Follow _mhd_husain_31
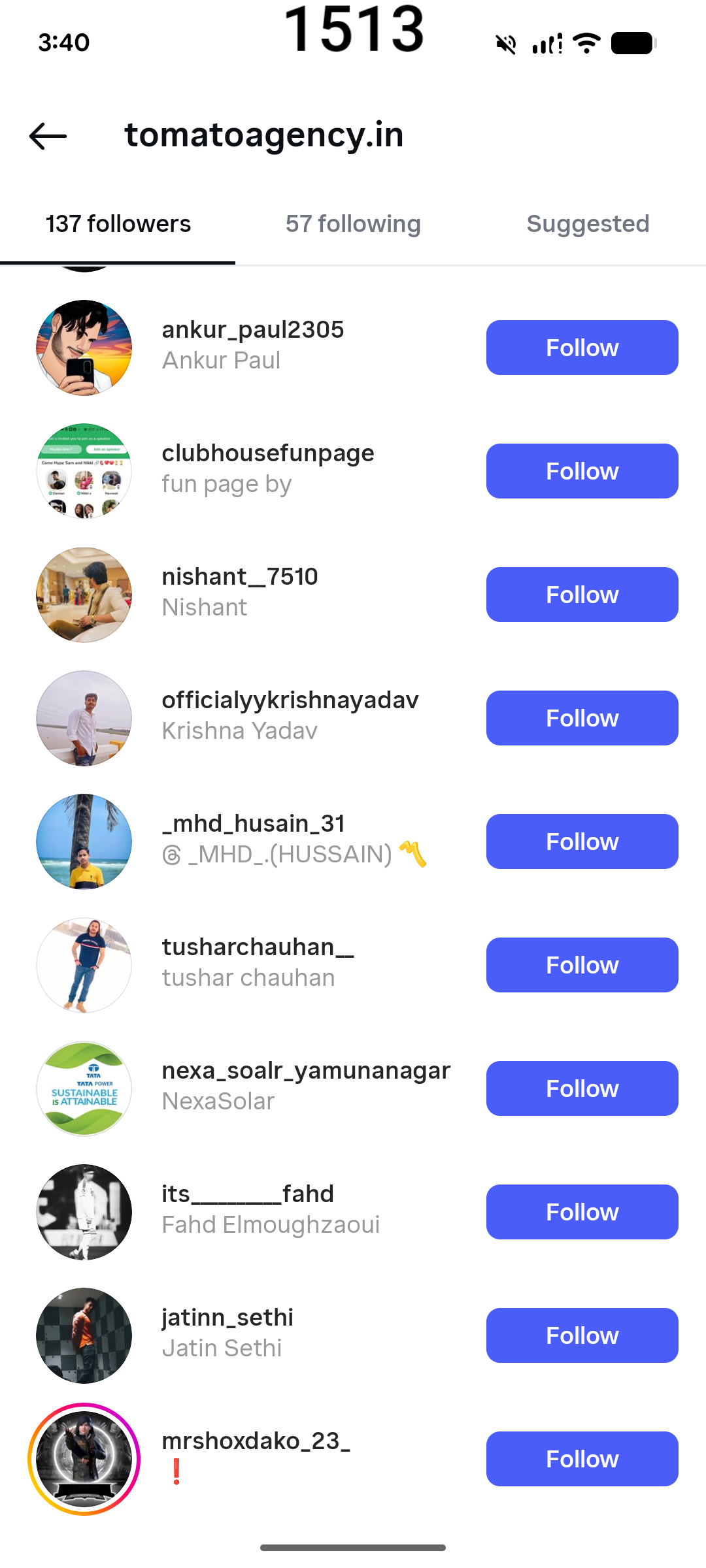This screenshot has height=1568, width=706. [582, 841]
